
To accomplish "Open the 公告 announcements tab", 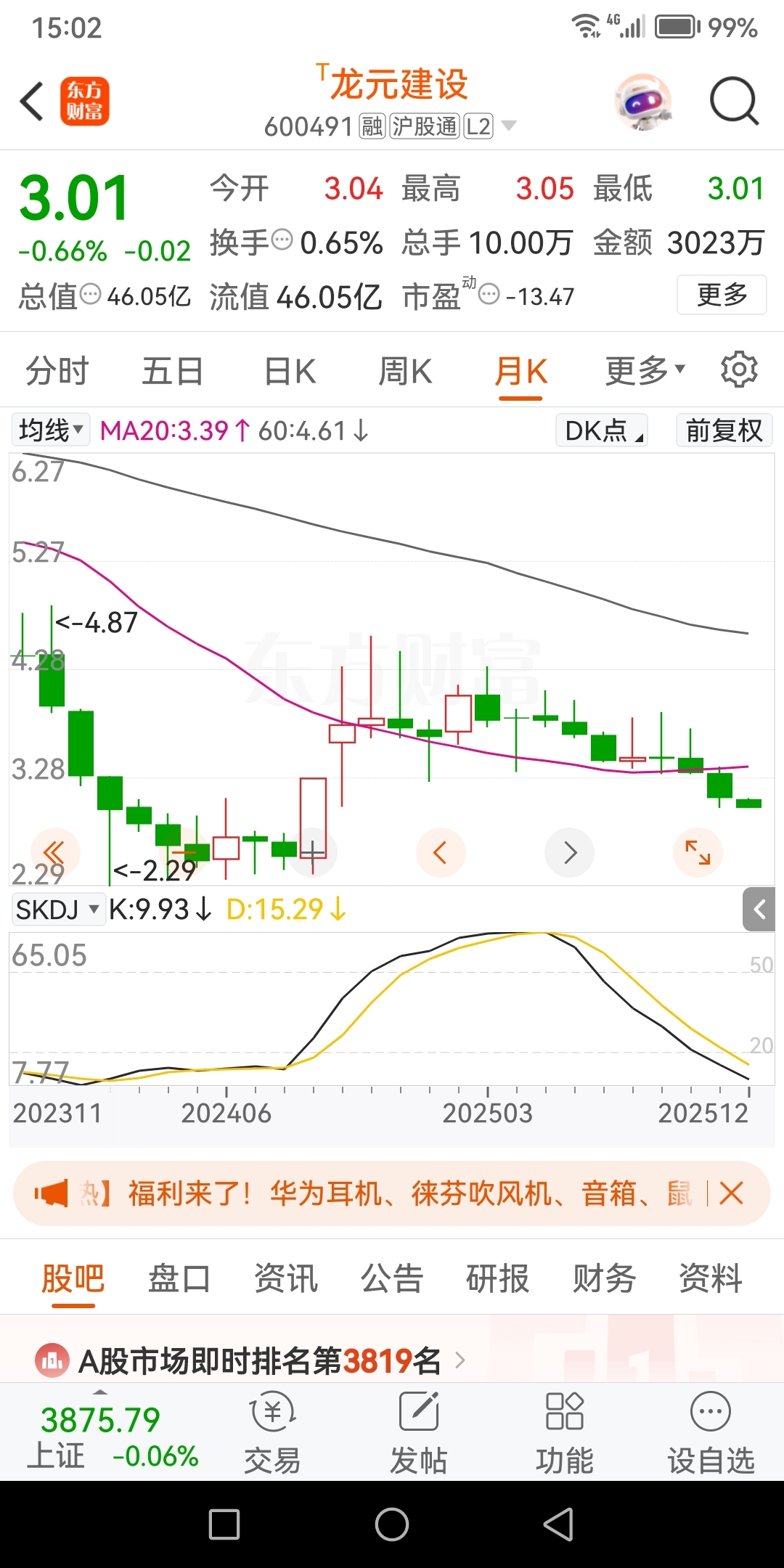I will [391, 1279].
